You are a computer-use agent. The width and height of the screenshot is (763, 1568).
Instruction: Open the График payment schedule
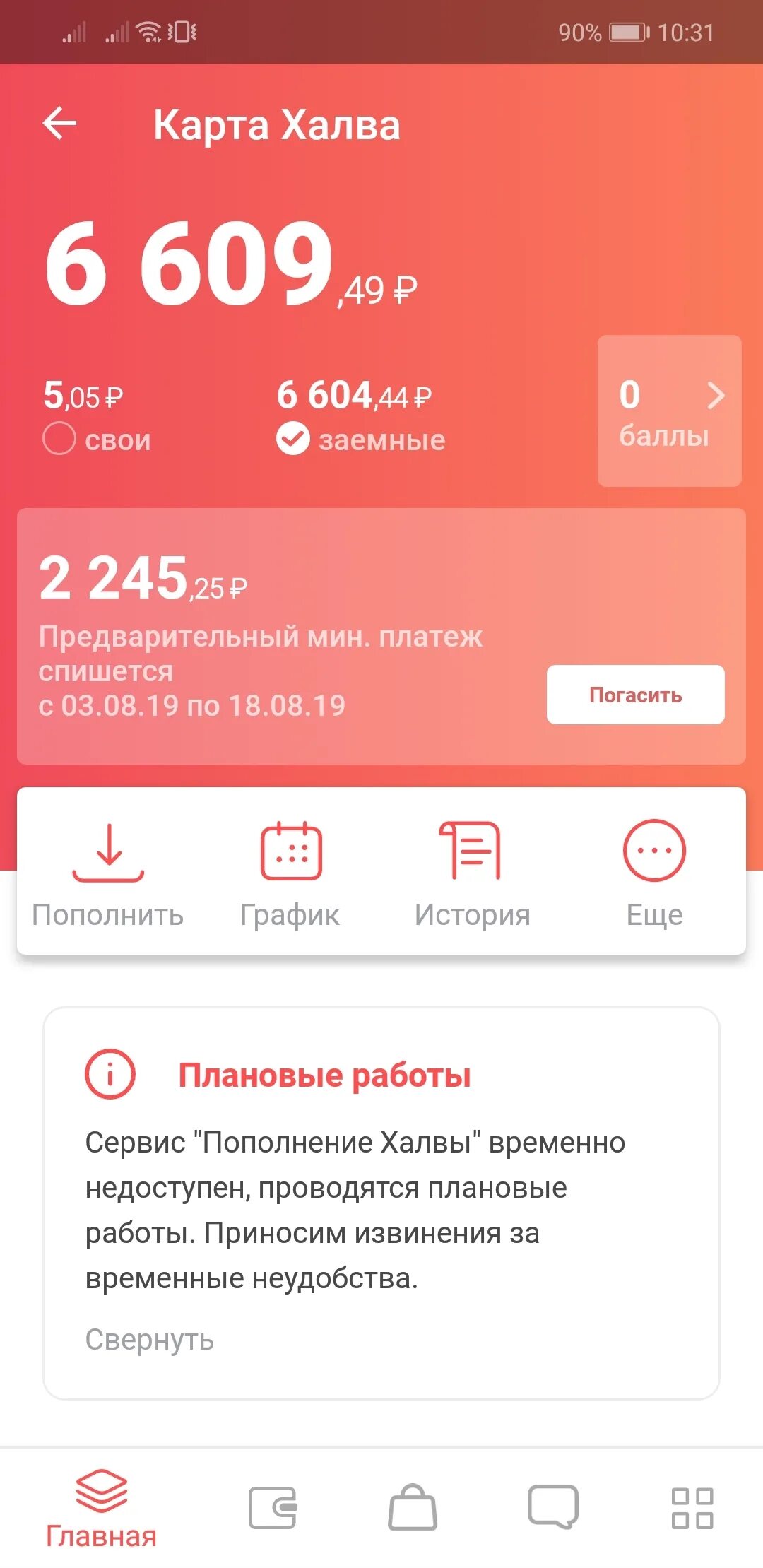[x=290, y=873]
